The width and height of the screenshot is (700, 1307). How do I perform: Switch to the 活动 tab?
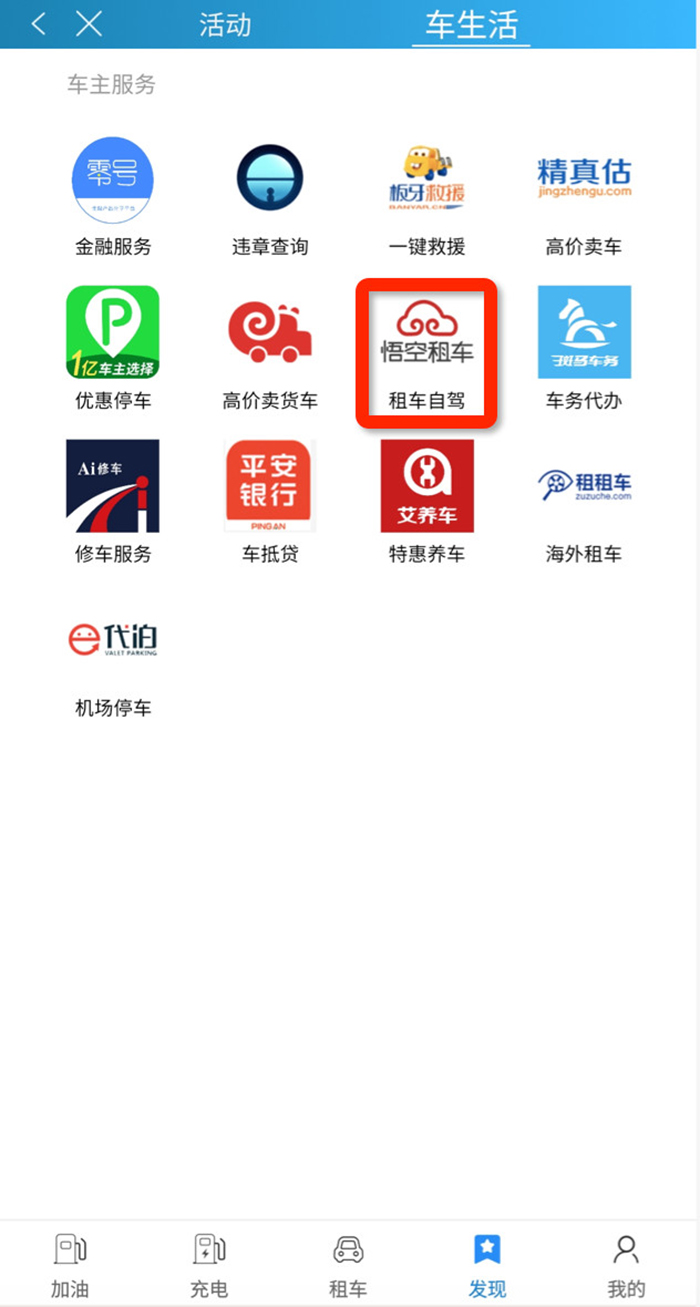tap(225, 25)
